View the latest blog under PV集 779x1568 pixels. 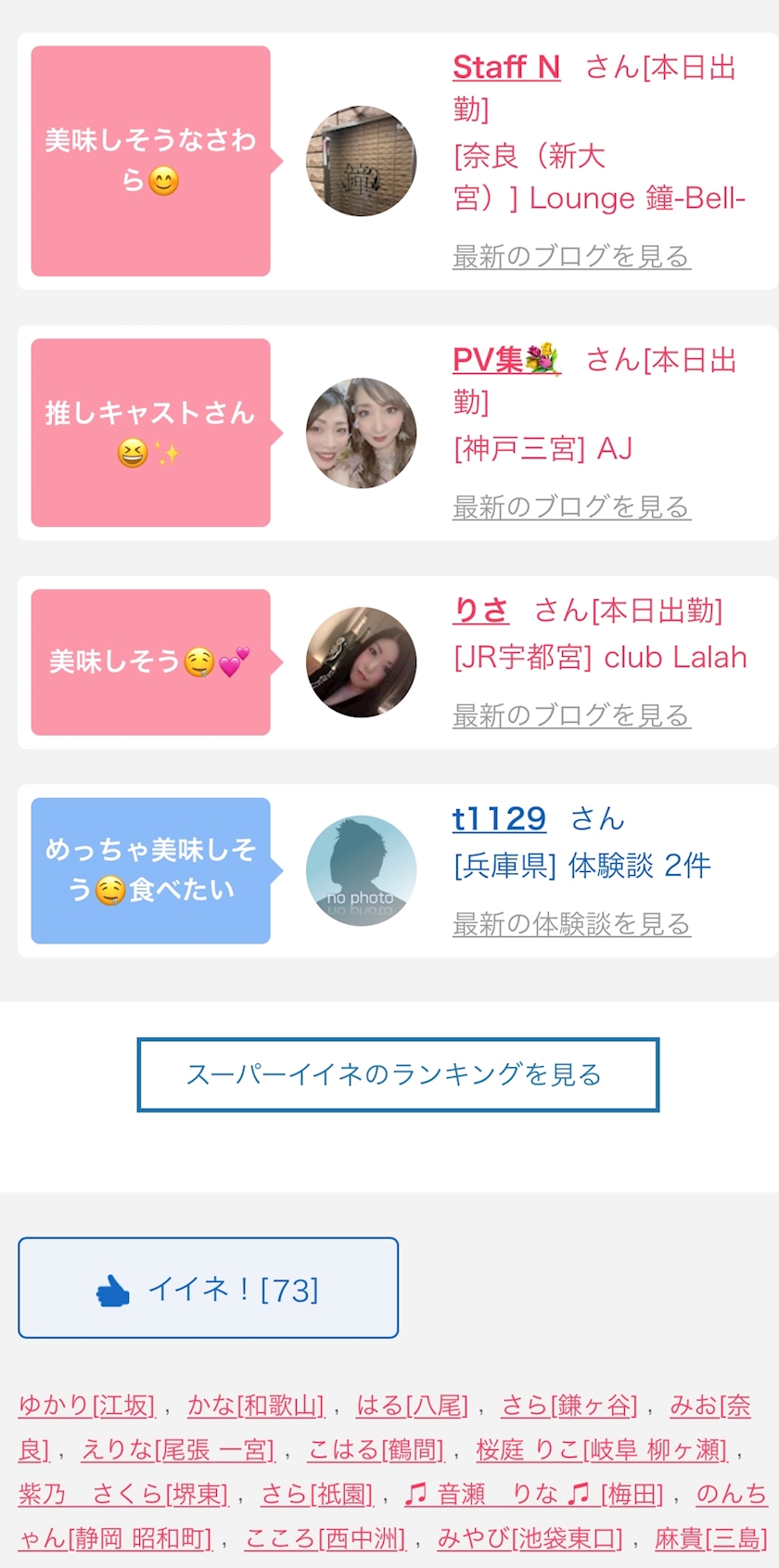[571, 507]
